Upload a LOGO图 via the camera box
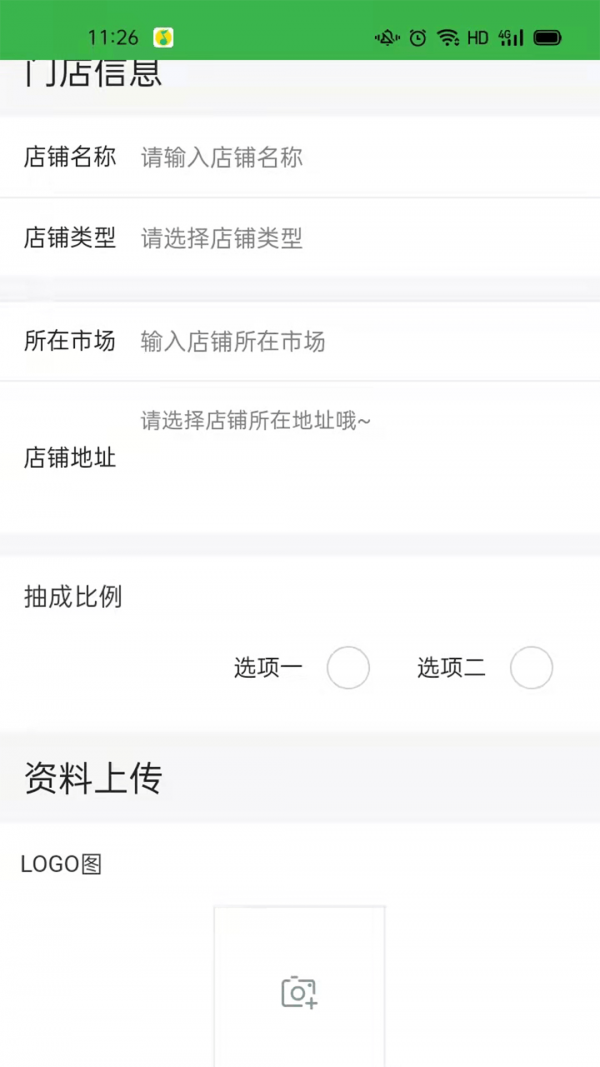Image resolution: width=600 pixels, height=1067 pixels. tap(299, 991)
